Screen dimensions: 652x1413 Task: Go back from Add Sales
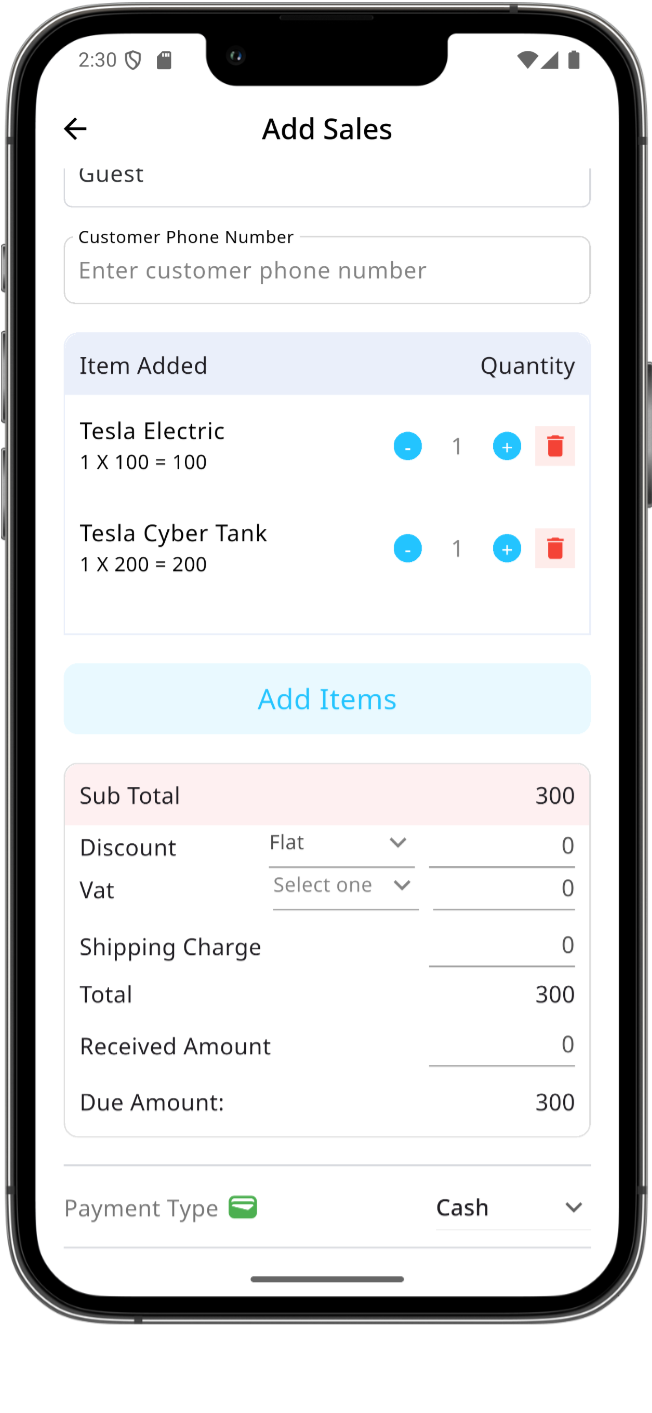[75, 129]
